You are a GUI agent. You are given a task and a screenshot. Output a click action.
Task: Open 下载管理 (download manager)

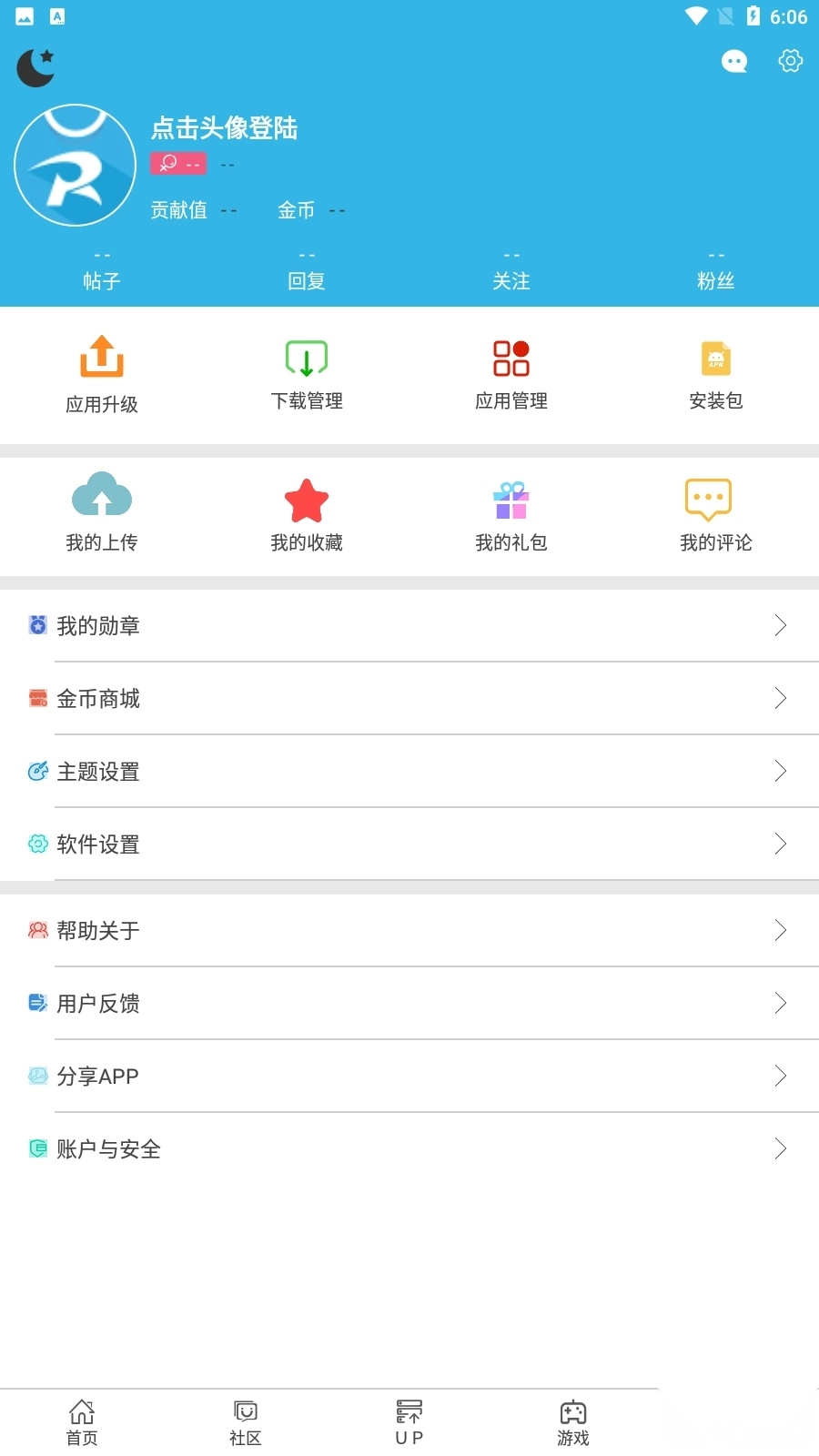pos(306,373)
